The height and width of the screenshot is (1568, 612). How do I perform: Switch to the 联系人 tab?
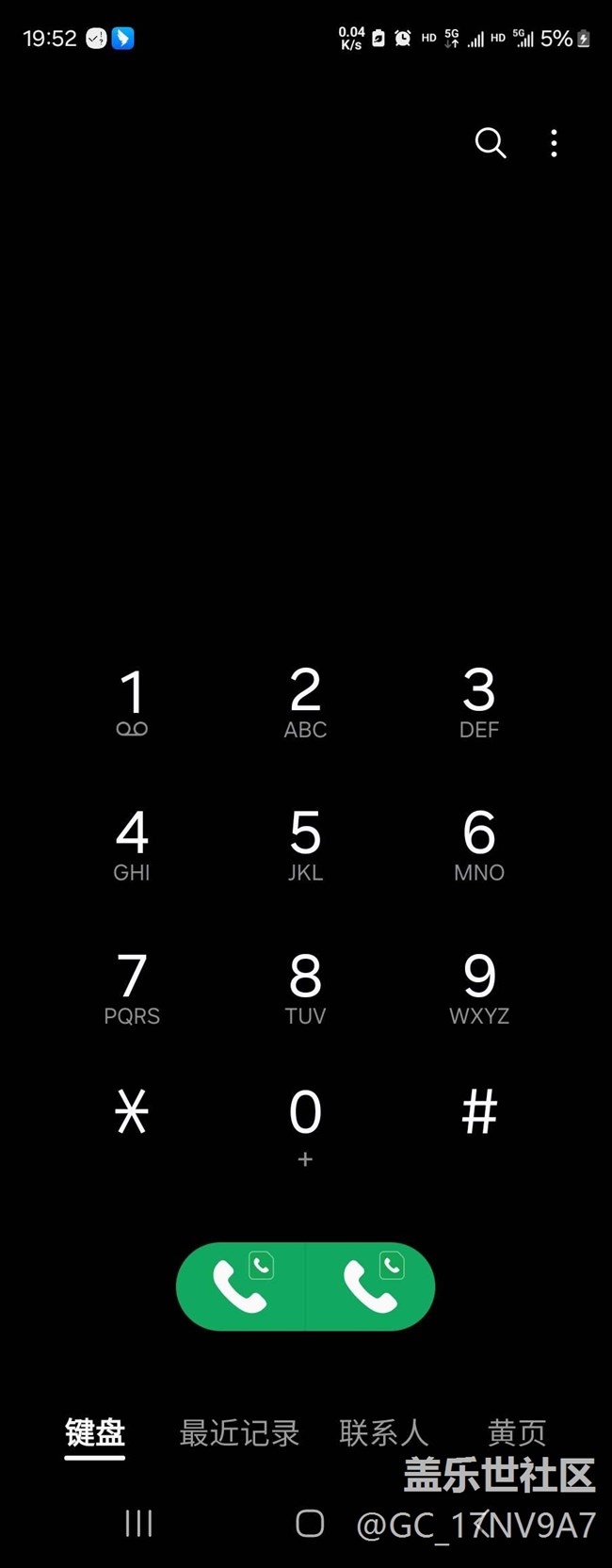(x=383, y=1433)
